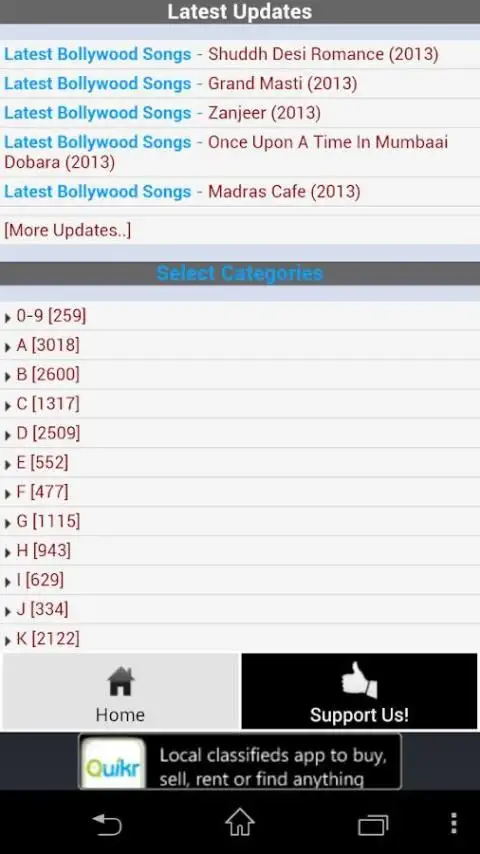Tap the Support Us! button
Image resolution: width=480 pixels, height=854 pixels.
(x=359, y=691)
